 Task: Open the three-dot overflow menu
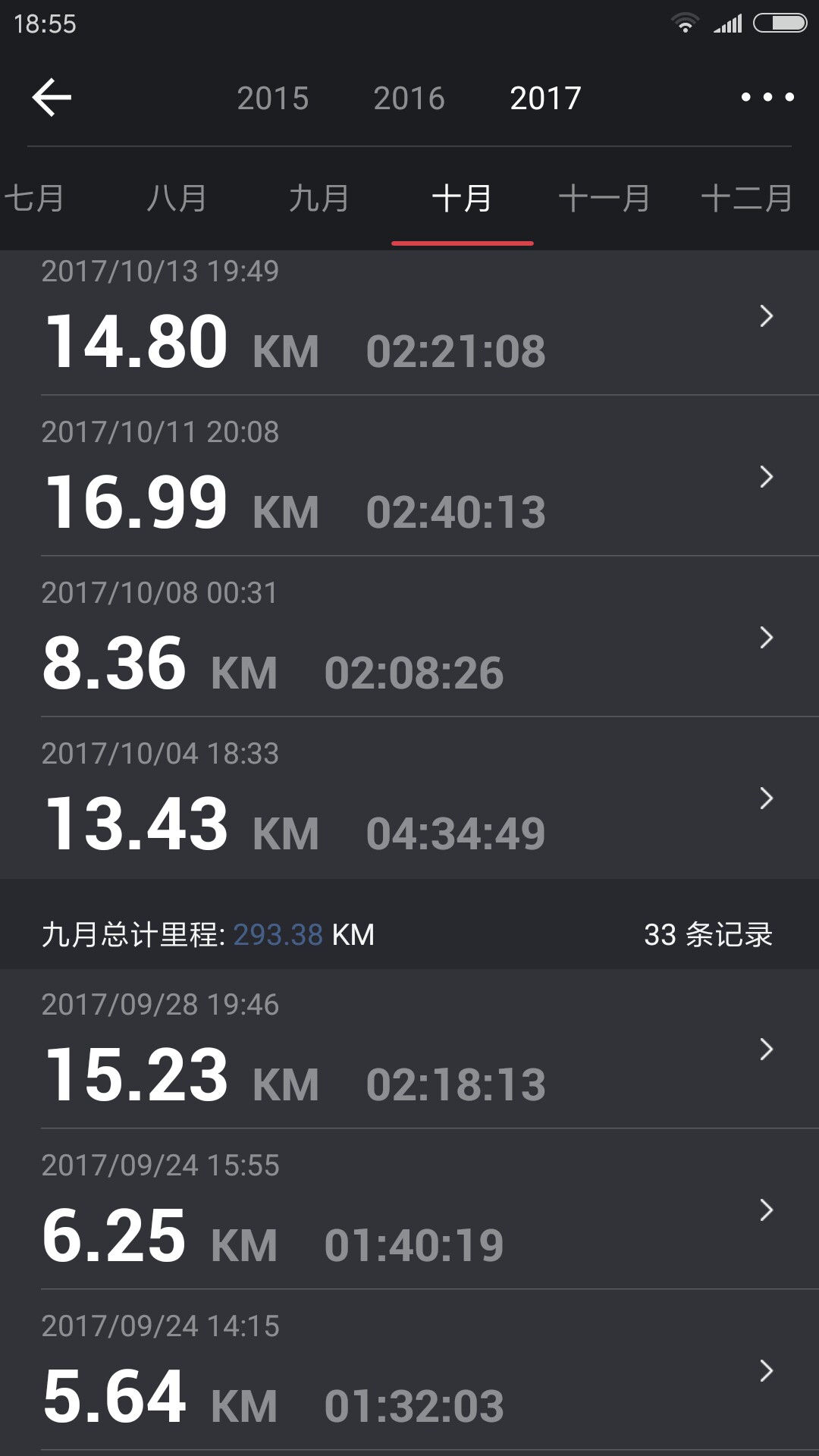click(767, 97)
